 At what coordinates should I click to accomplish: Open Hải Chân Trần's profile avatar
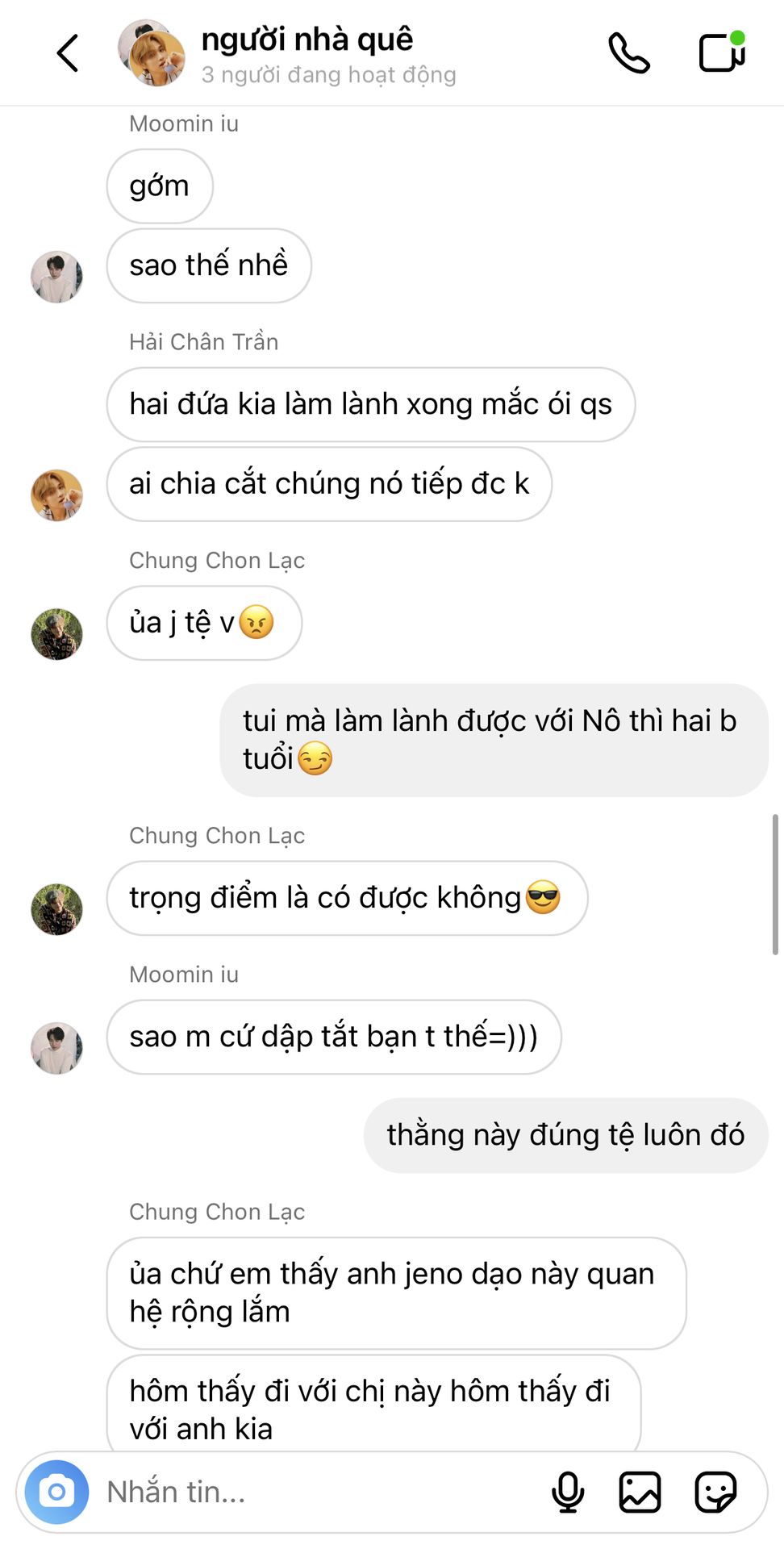coord(56,495)
